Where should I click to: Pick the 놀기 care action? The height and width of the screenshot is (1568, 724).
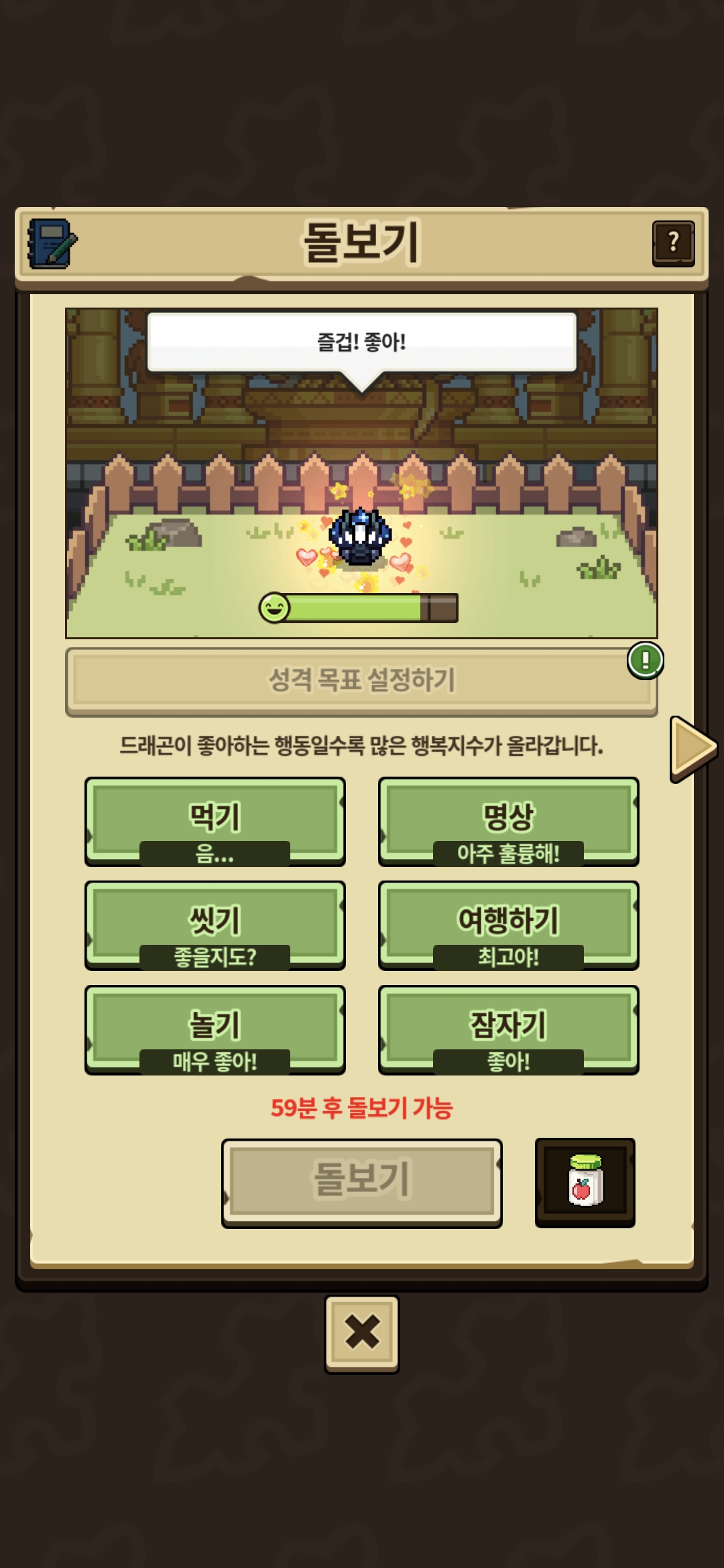click(x=215, y=1029)
